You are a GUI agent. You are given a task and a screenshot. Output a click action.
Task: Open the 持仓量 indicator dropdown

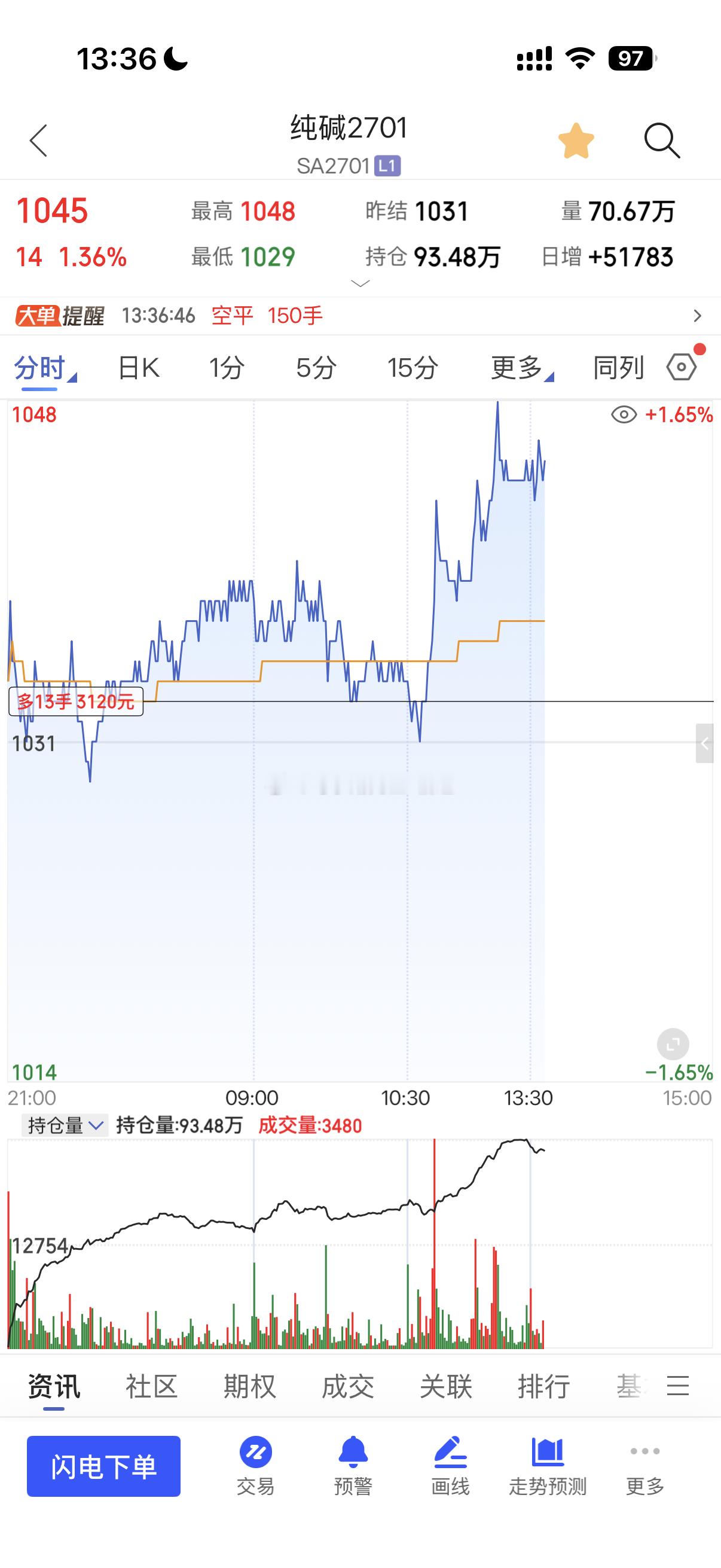(65, 1125)
